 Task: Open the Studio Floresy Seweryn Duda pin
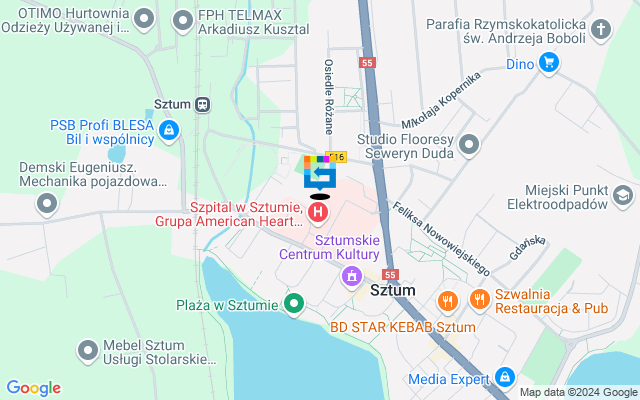pyautogui.click(x=469, y=147)
